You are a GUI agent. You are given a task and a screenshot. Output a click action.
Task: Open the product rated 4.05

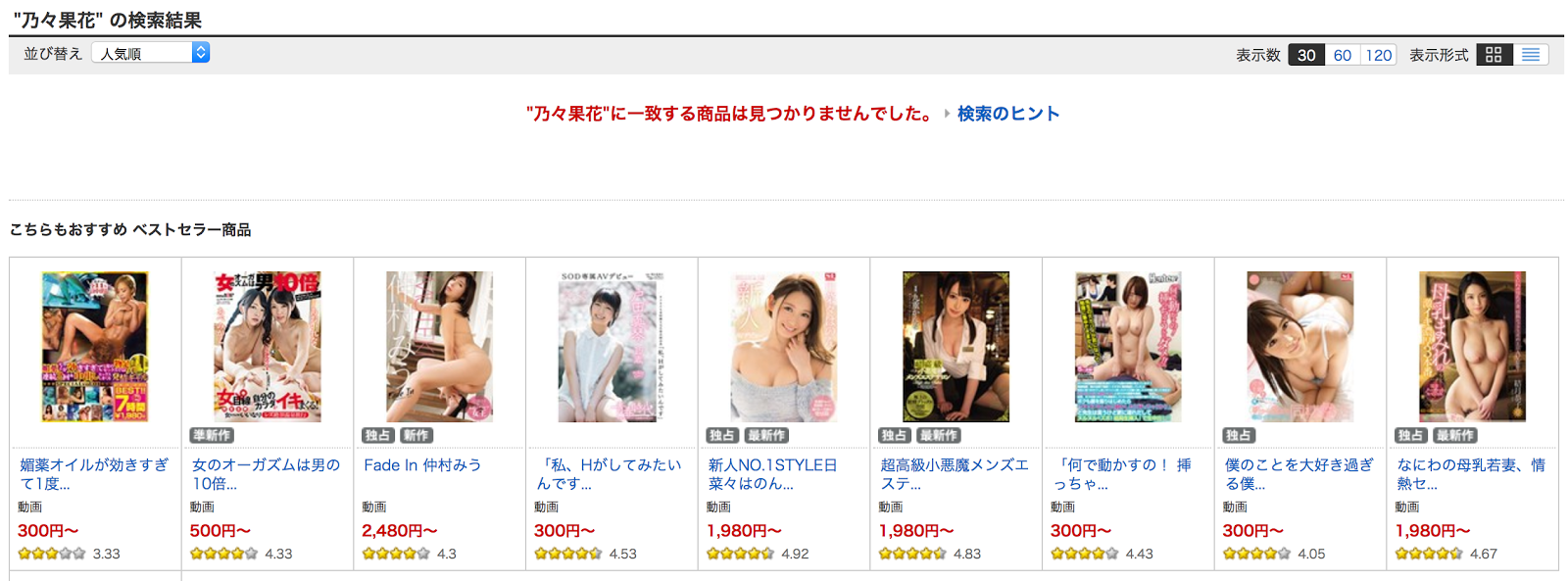coord(1298,474)
